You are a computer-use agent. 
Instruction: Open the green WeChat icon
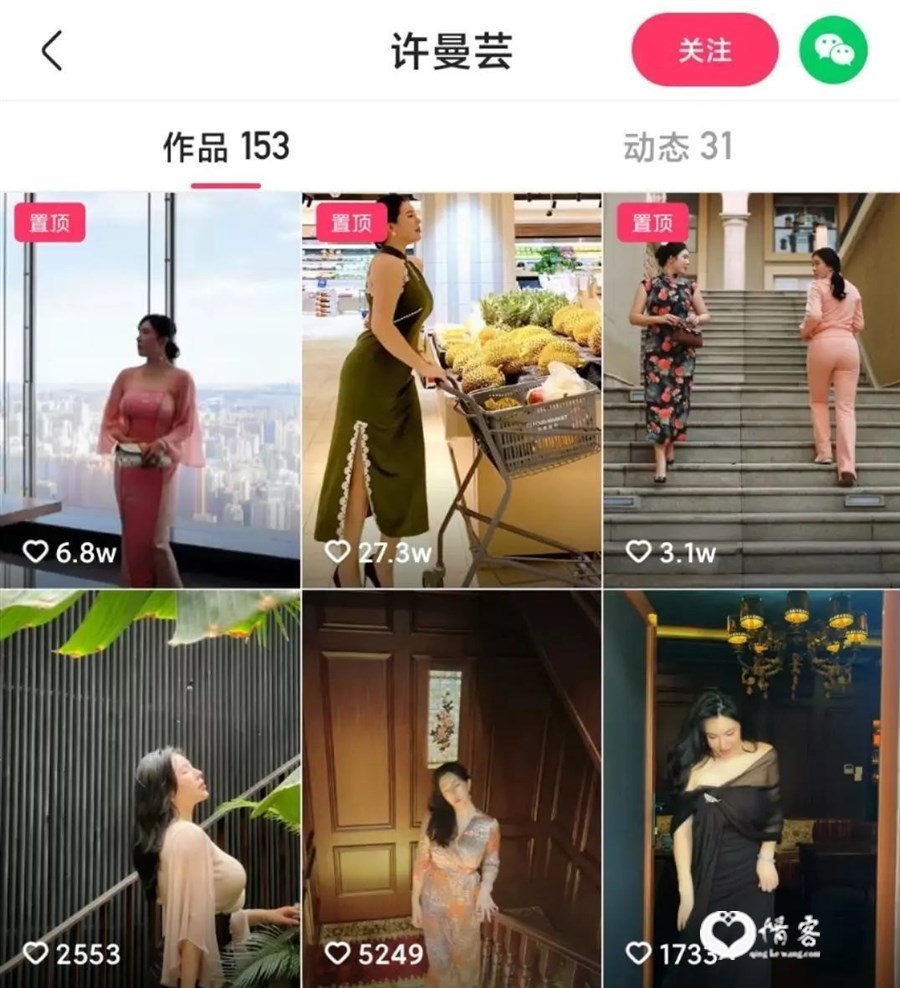(x=833, y=50)
